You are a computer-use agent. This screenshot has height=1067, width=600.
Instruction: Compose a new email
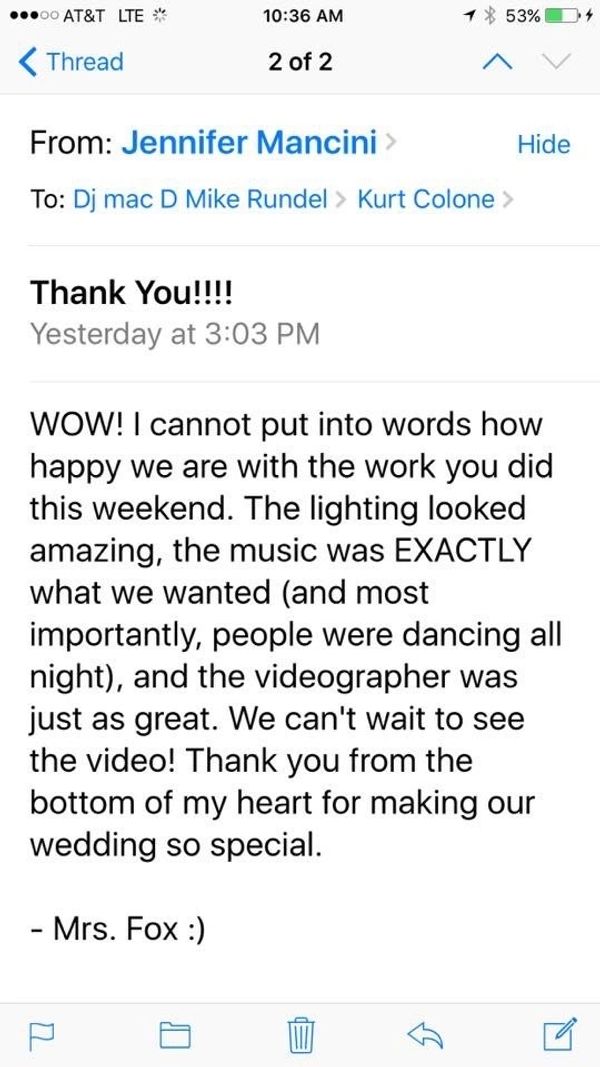(x=558, y=1029)
